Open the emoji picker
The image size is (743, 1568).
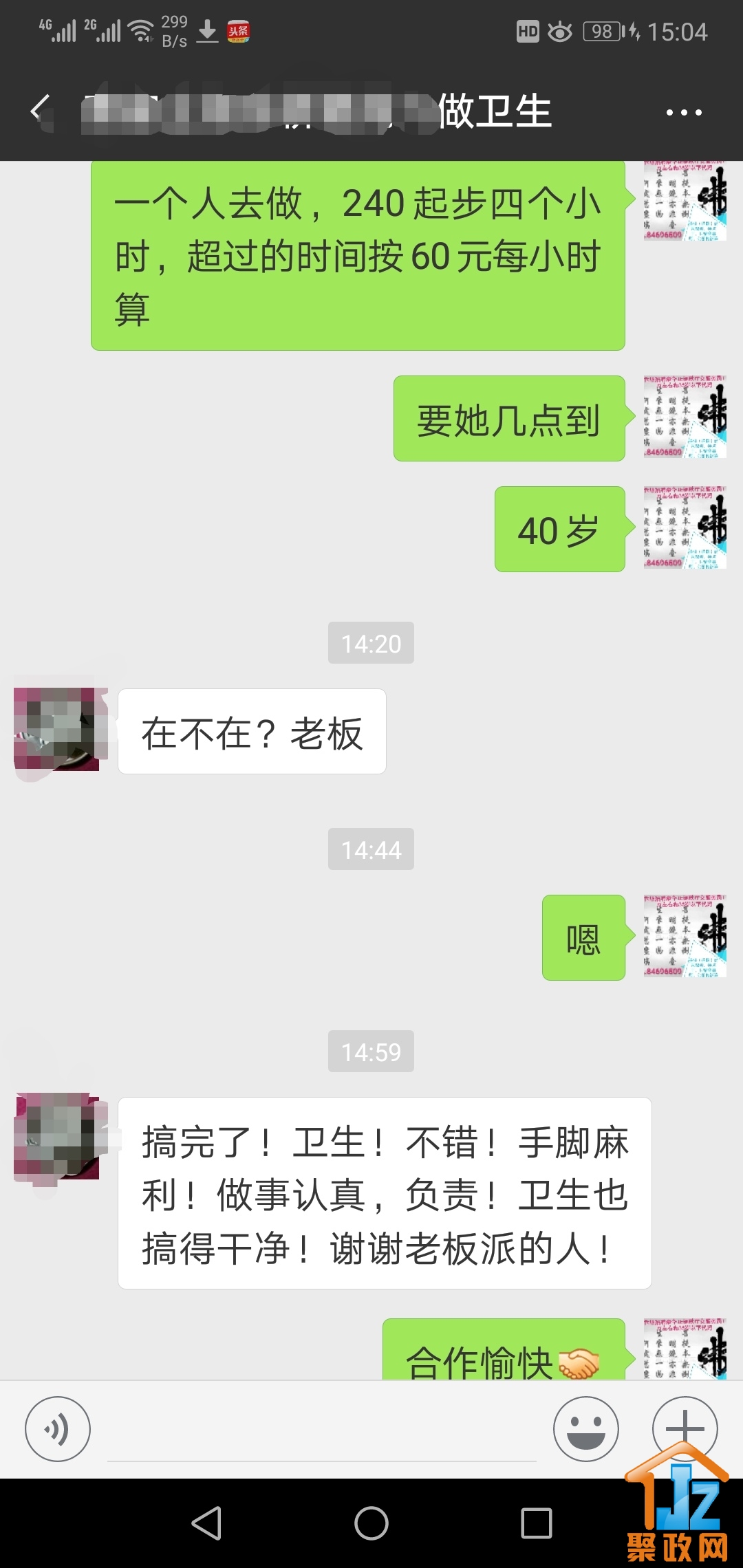[586, 1429]
